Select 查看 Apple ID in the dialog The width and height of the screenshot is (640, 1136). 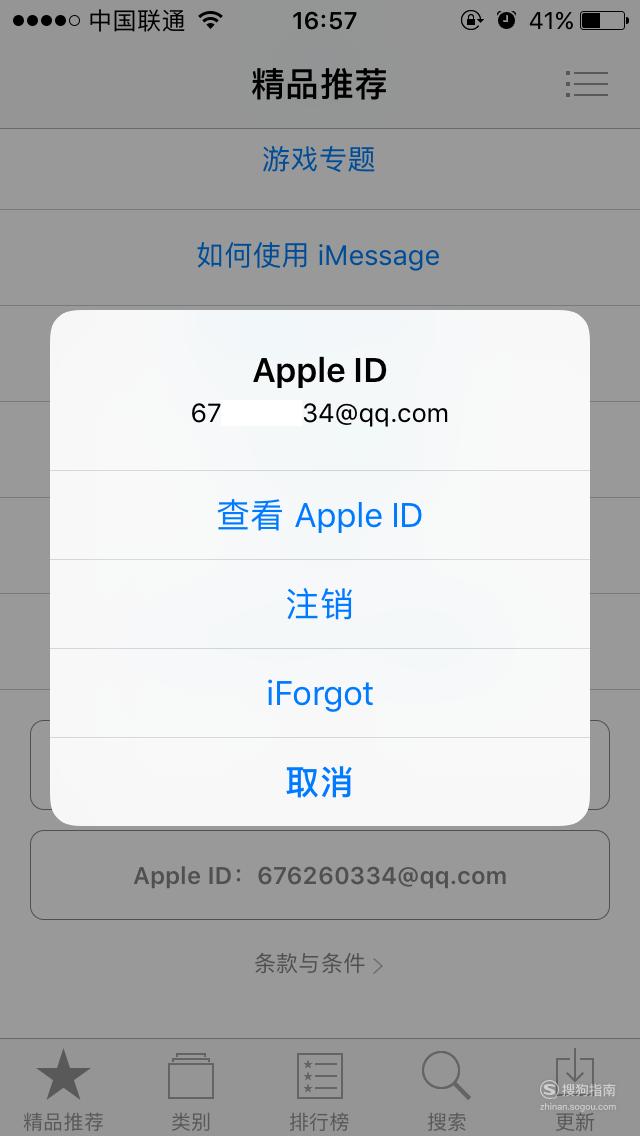pyautogui.click(x=320, y=515)
